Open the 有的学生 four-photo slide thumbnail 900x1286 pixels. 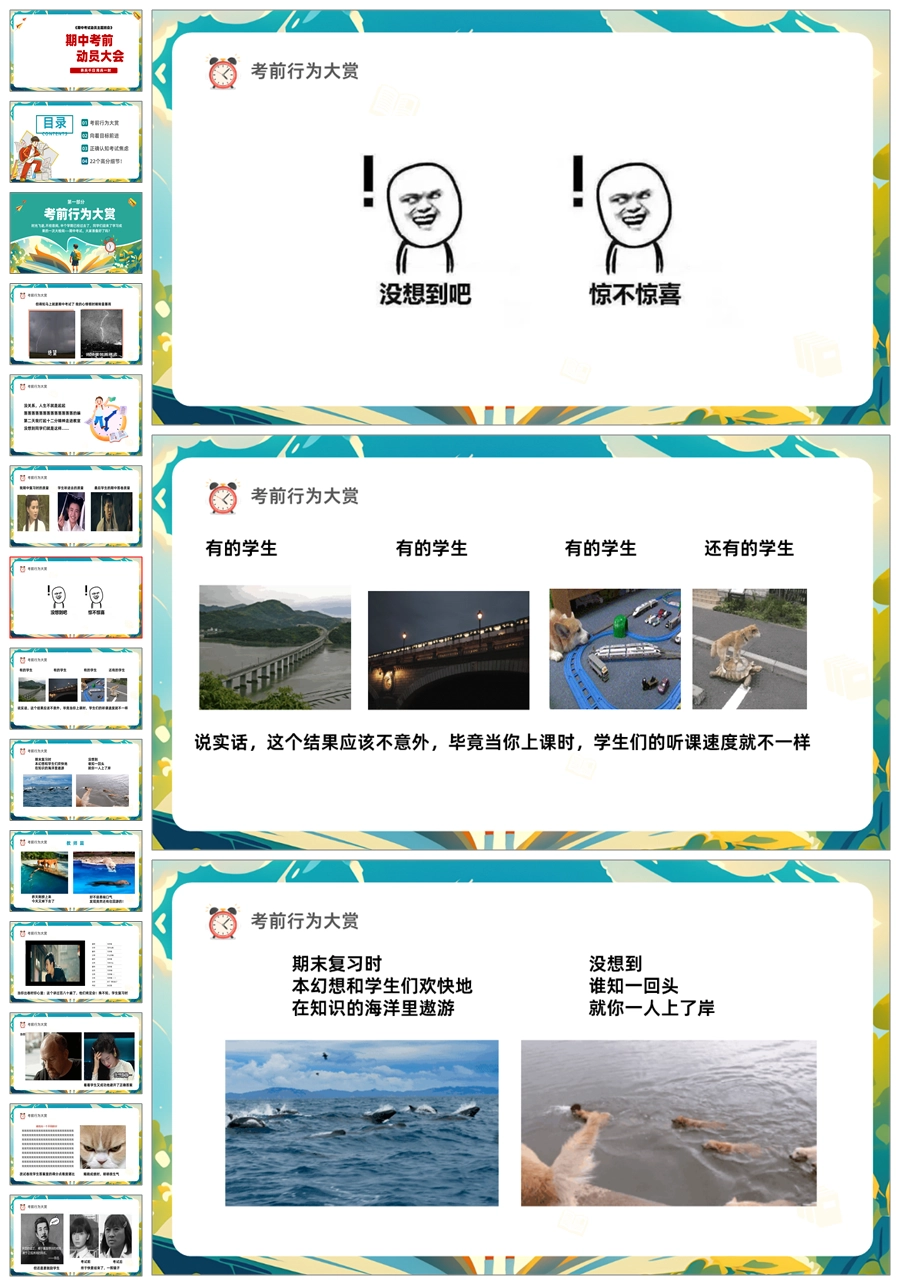click(76, 688)
